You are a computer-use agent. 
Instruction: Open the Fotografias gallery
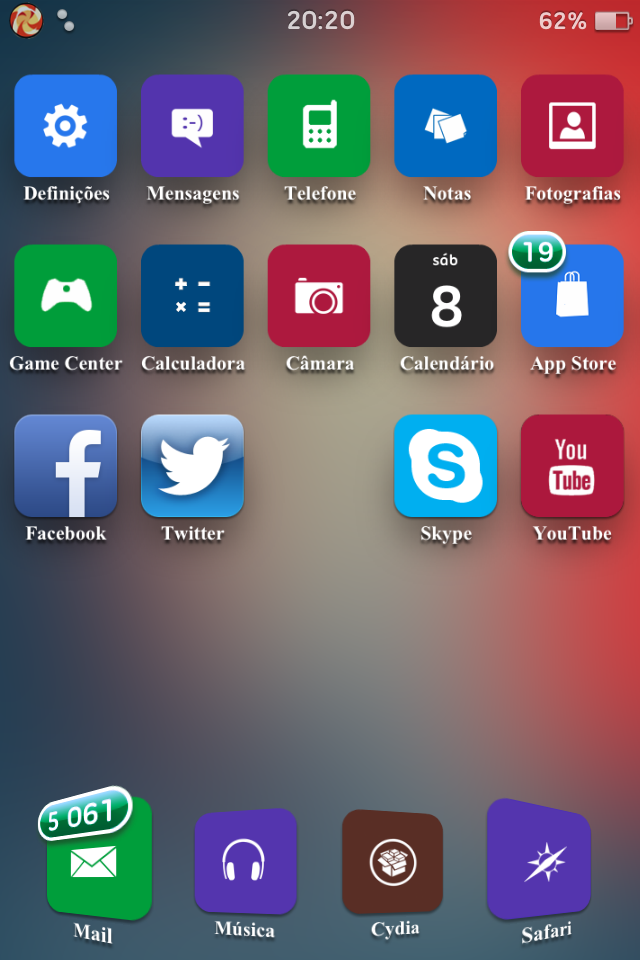click(572, 126)
